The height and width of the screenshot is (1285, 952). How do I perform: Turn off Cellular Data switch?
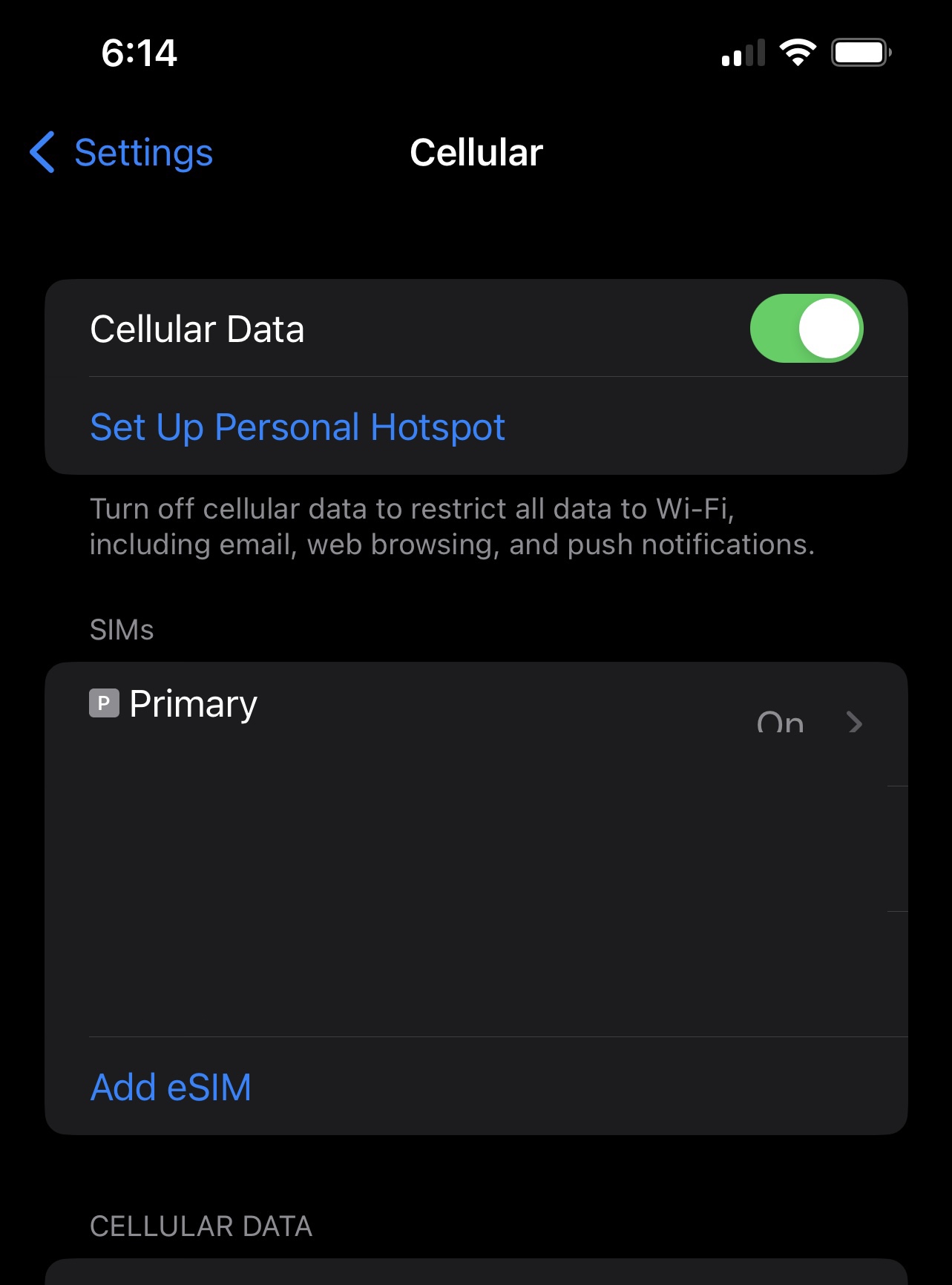point(806,329)
